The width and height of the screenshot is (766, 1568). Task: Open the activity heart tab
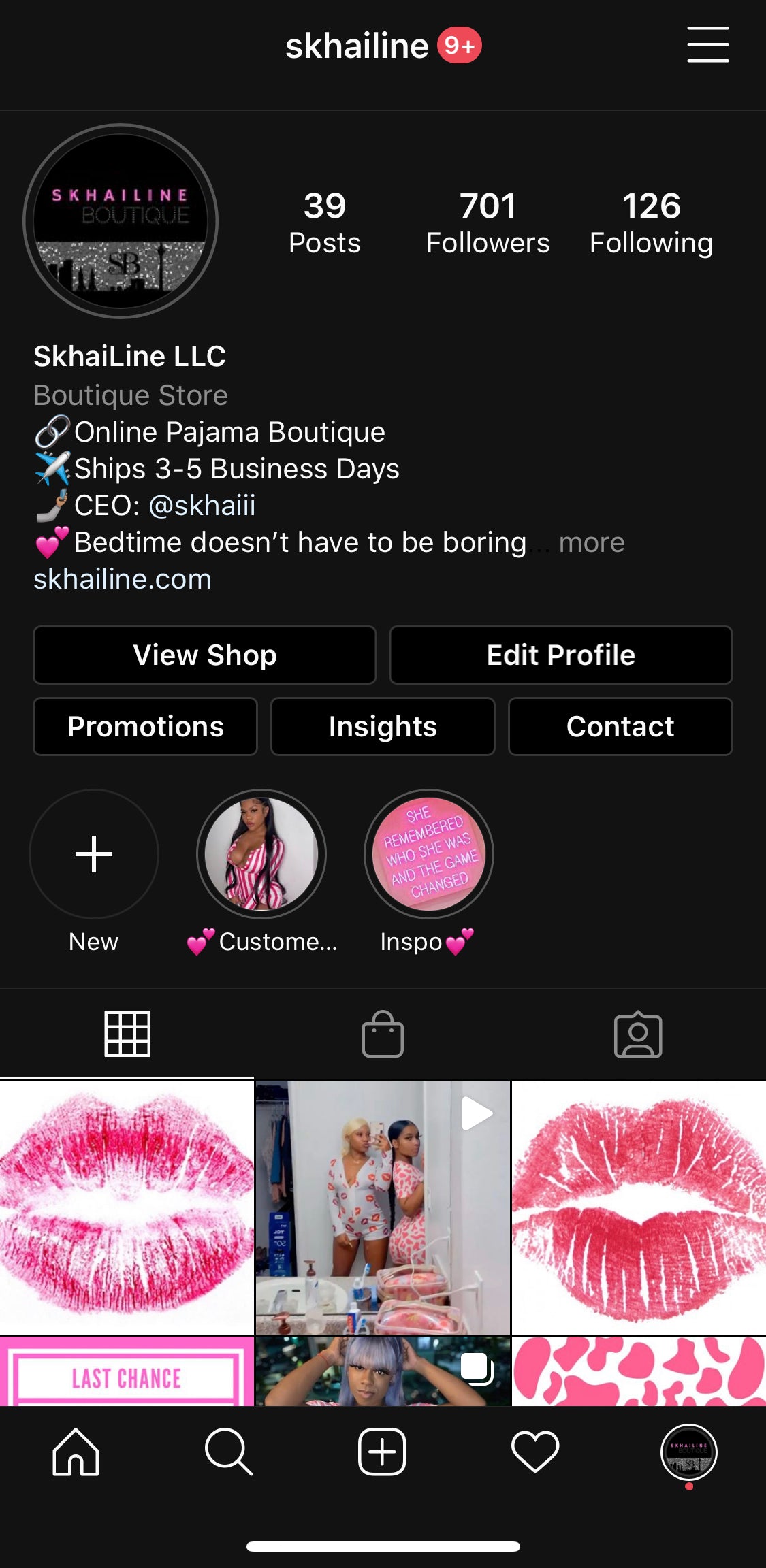click(x=535, y=1452)
